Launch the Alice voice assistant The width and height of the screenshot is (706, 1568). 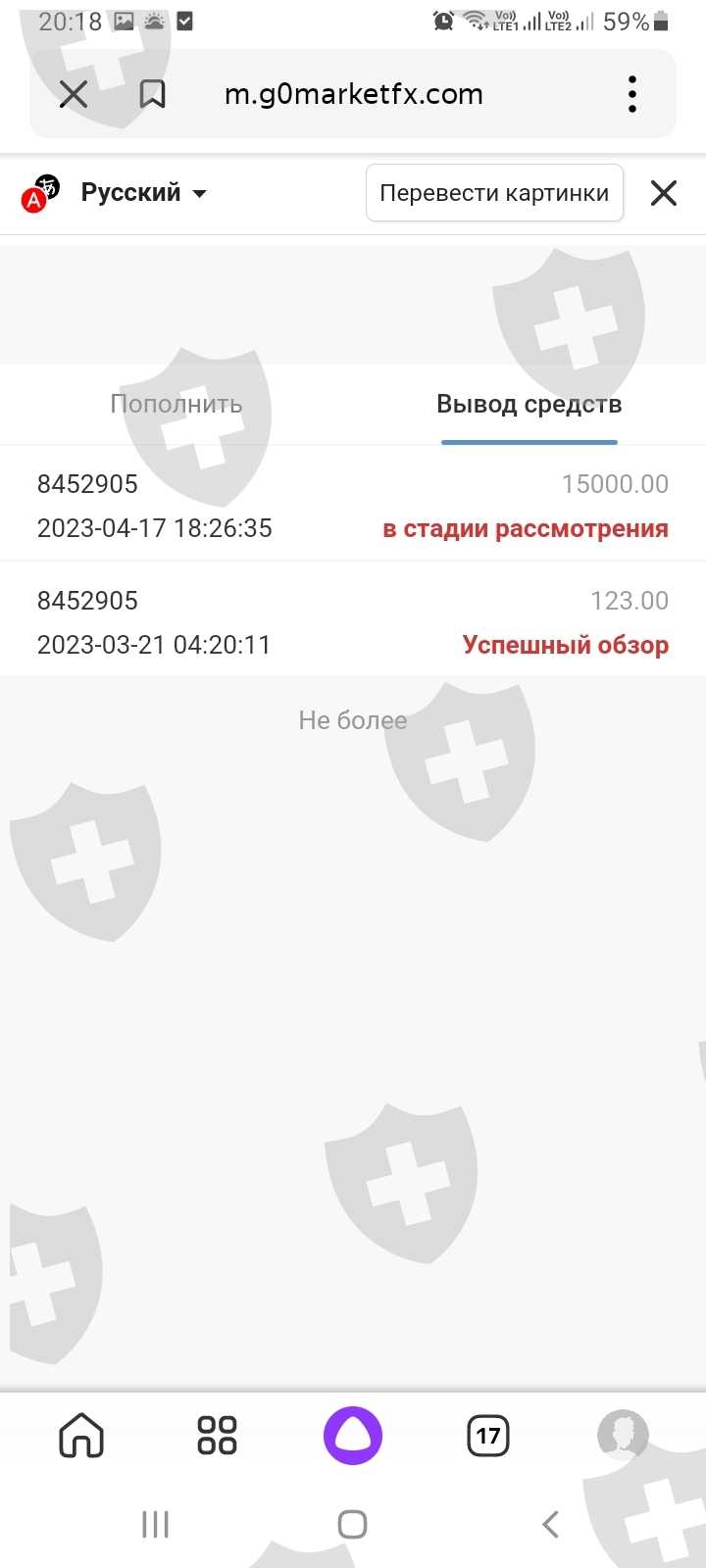click(353, 1436)
